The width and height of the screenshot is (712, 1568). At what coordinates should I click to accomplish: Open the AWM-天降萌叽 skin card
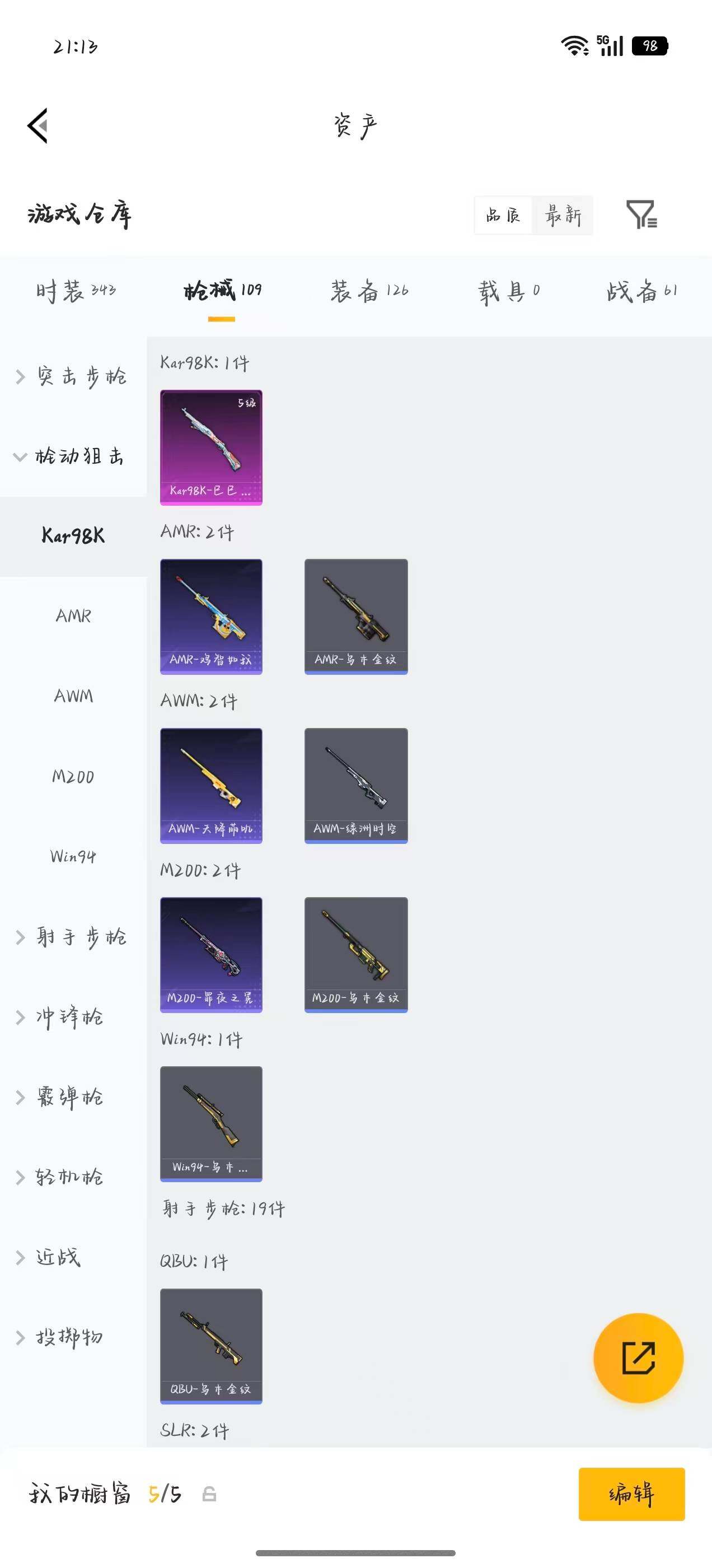[x=211, y=786]
